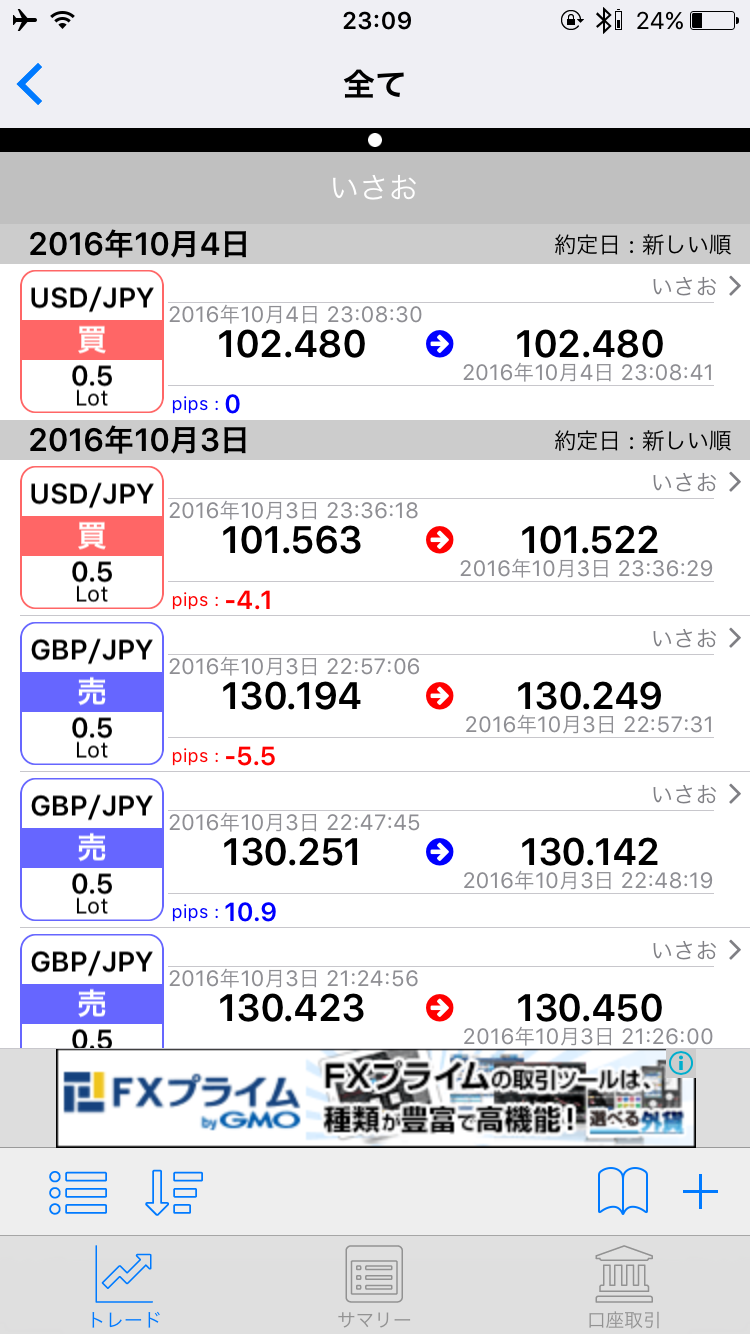Add a new trade with plus icon
Viewport: 750px width, 1334px height.
[700, 1192]
